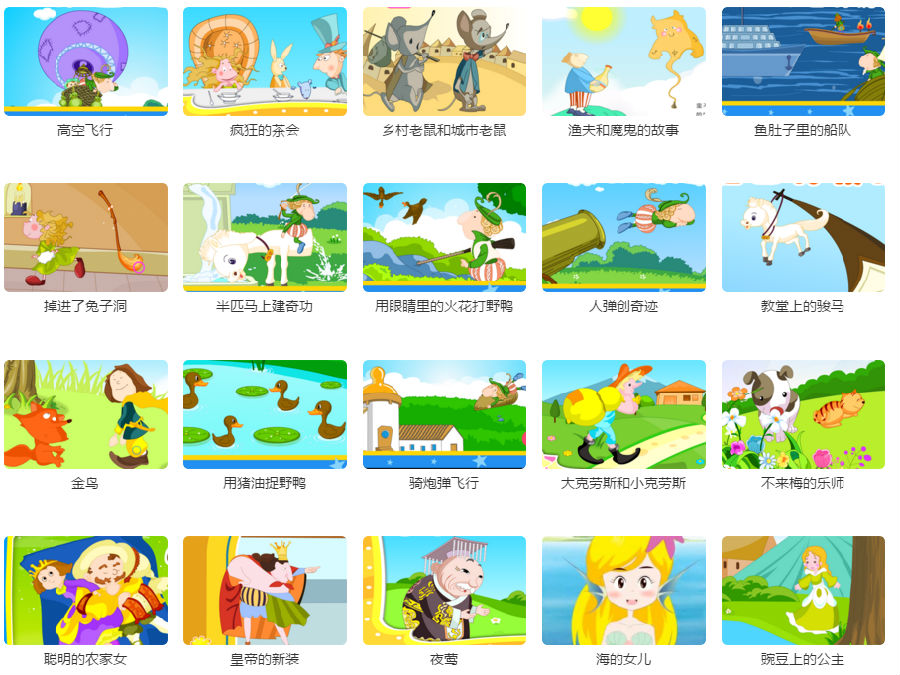Open 渔夫和魔鬼的故事
The width and height of the screenshot is (900, 675).
pyautogui.click(x=623, y=62)
